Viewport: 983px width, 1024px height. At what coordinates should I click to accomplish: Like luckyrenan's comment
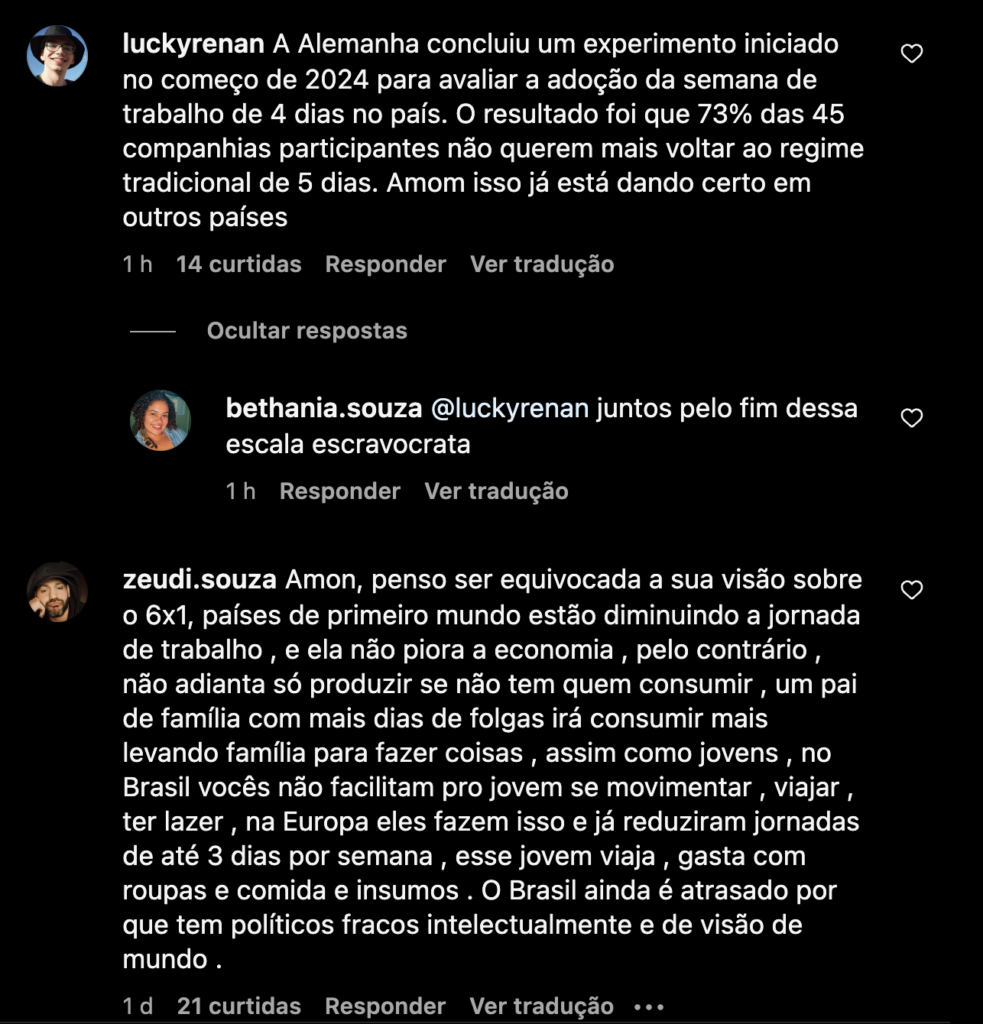(911, 54)
